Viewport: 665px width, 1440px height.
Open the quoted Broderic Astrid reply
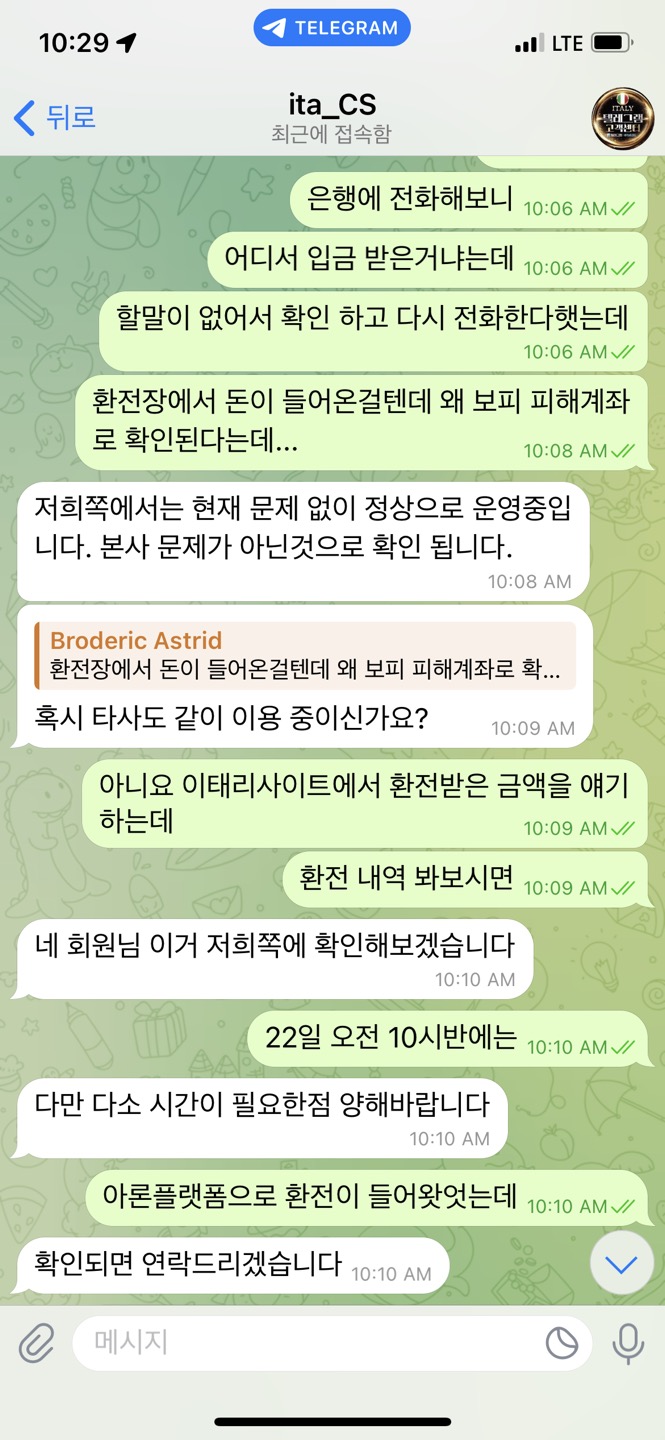click(x=305, y=655)
